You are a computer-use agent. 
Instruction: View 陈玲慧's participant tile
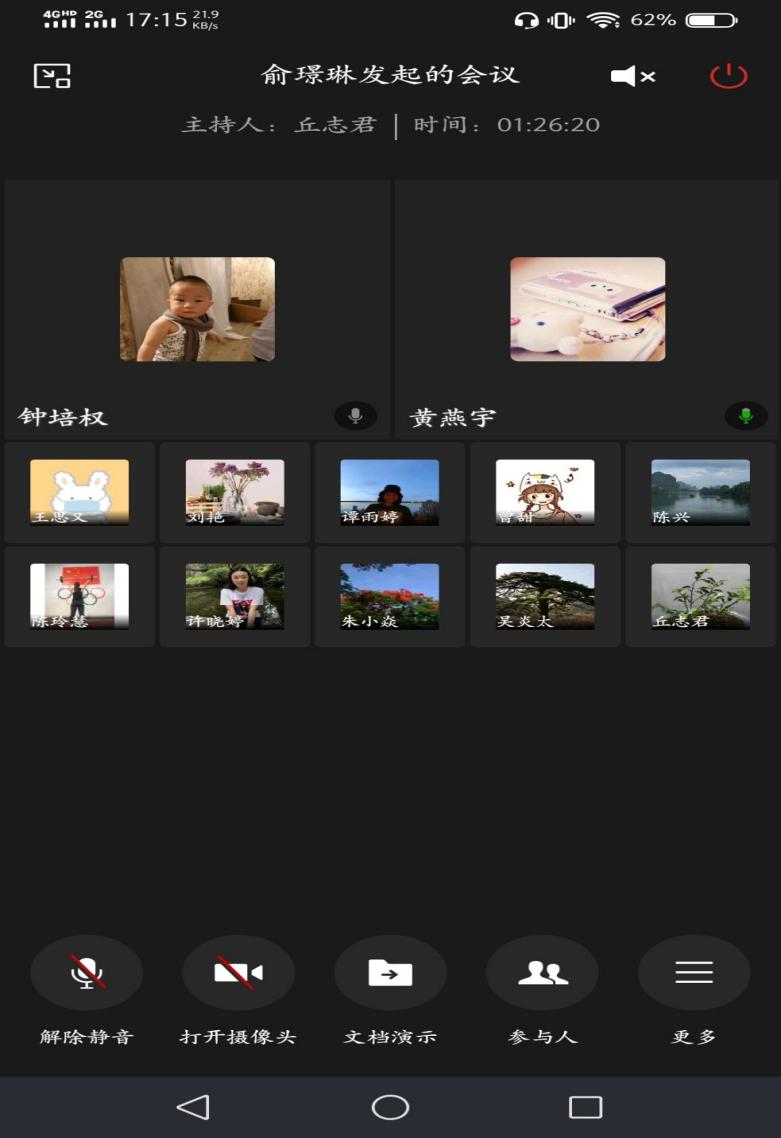point(80,596)
